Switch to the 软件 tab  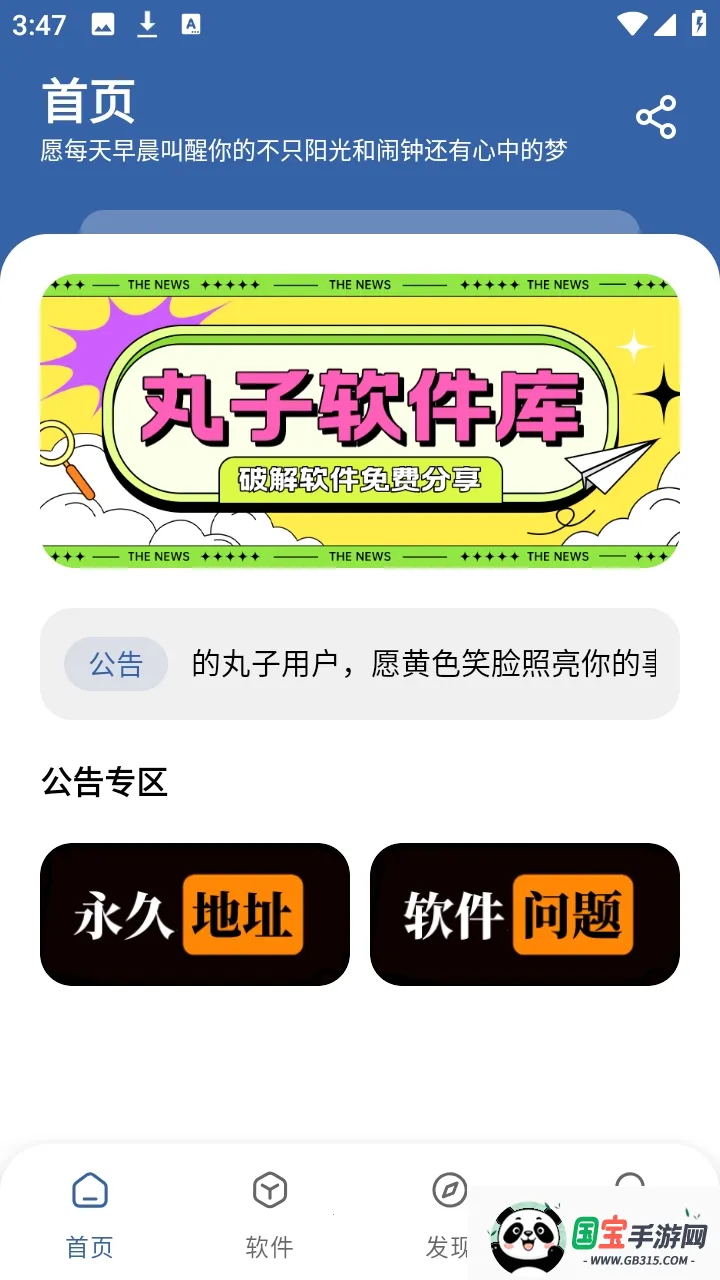click(270, 1215)
